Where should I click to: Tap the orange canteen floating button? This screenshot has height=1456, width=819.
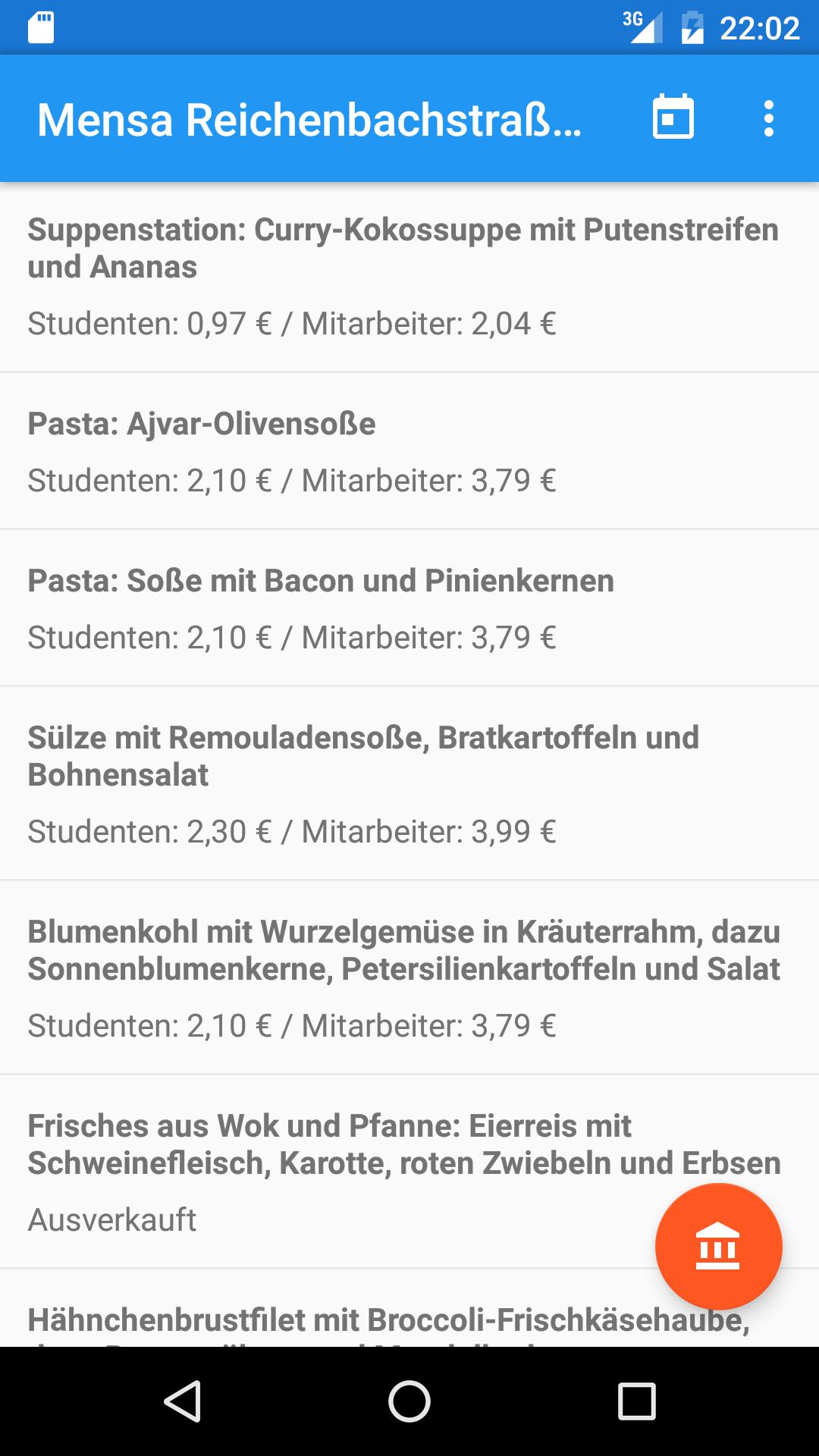pyautogui.click(x=718, y=1246)
